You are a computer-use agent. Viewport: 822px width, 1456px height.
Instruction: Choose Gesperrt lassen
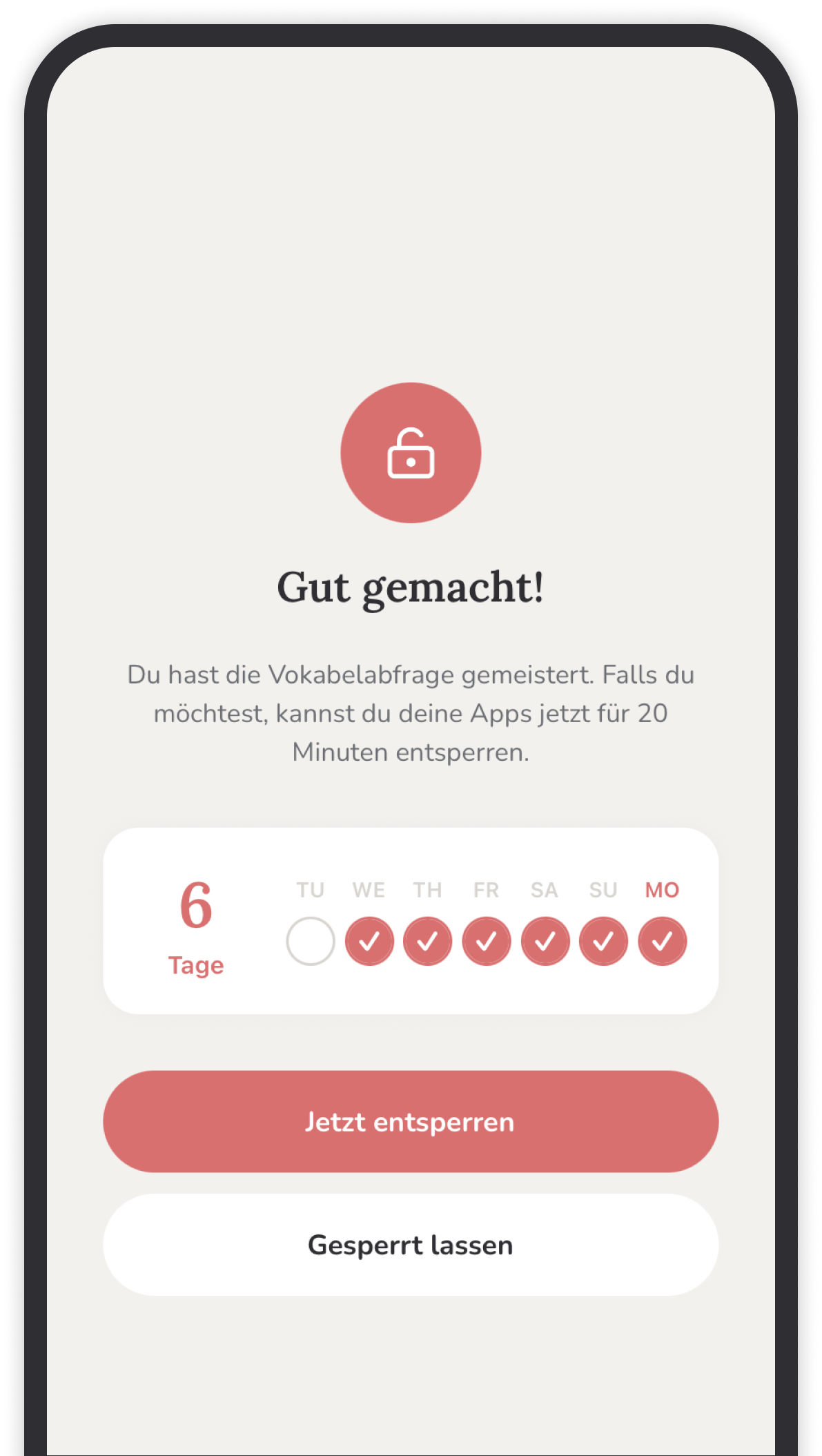point(411,1245)
